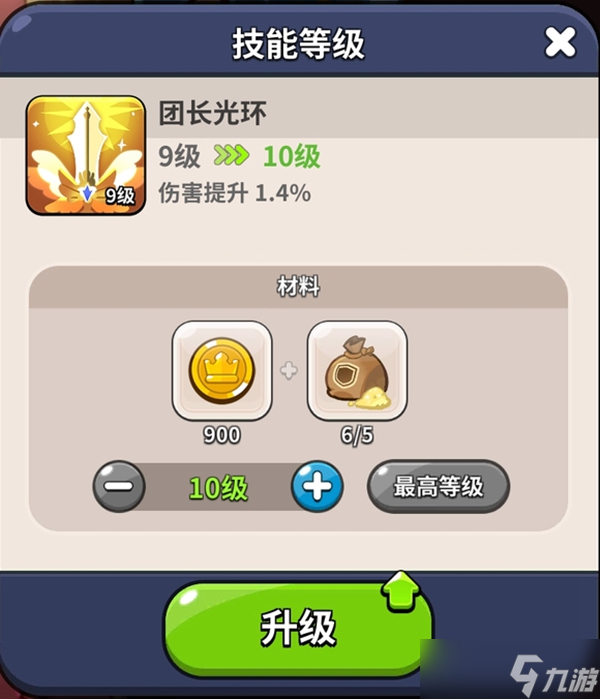Screen dimensions: 600x699
Task: Close the 技能等级 dialog
Action: (x=559, y=42)
